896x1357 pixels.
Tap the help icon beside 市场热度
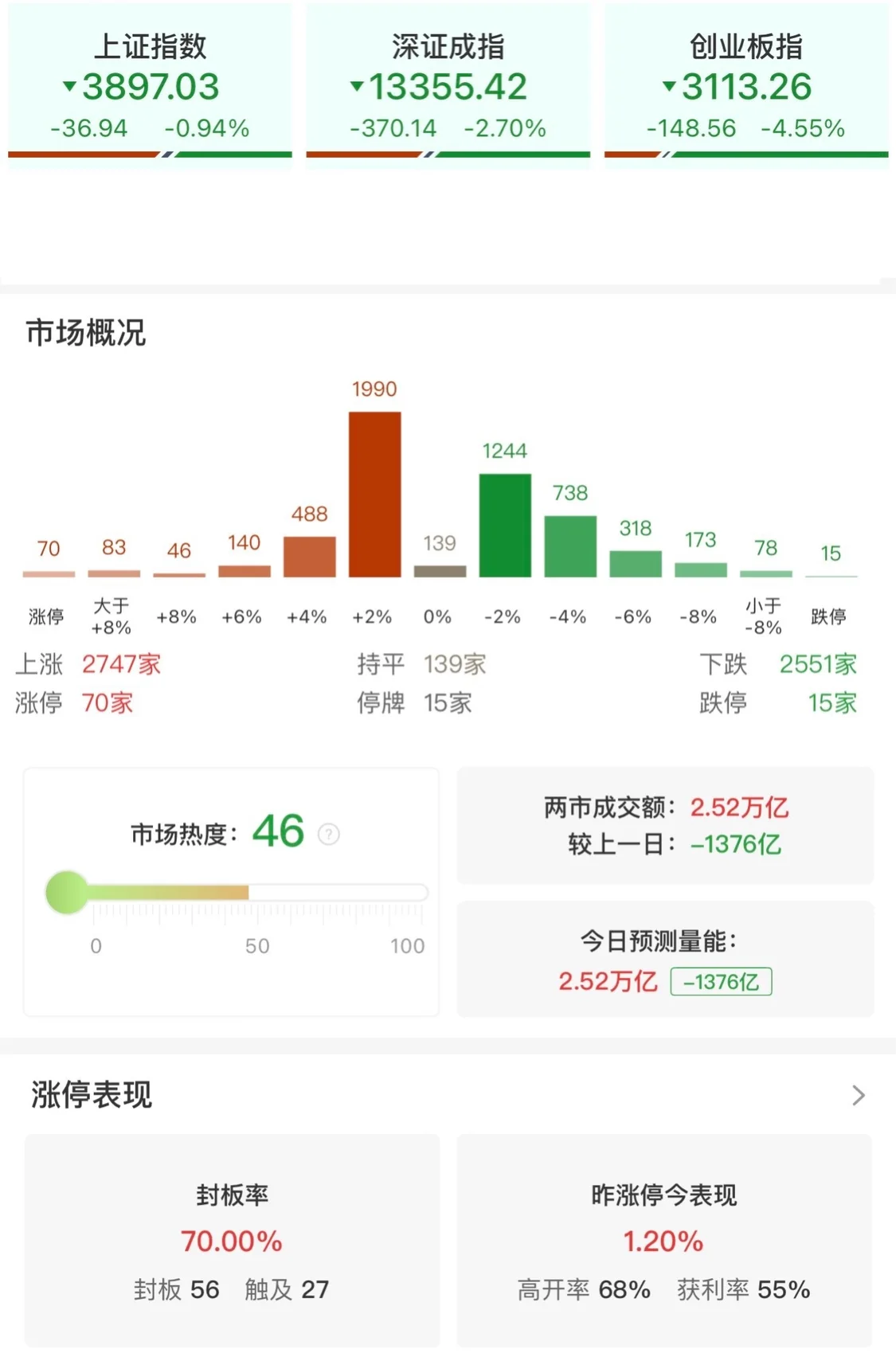pos(329,834)
